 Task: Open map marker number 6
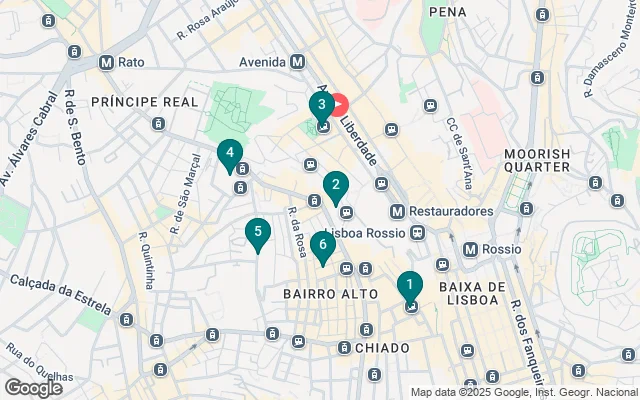321,245
